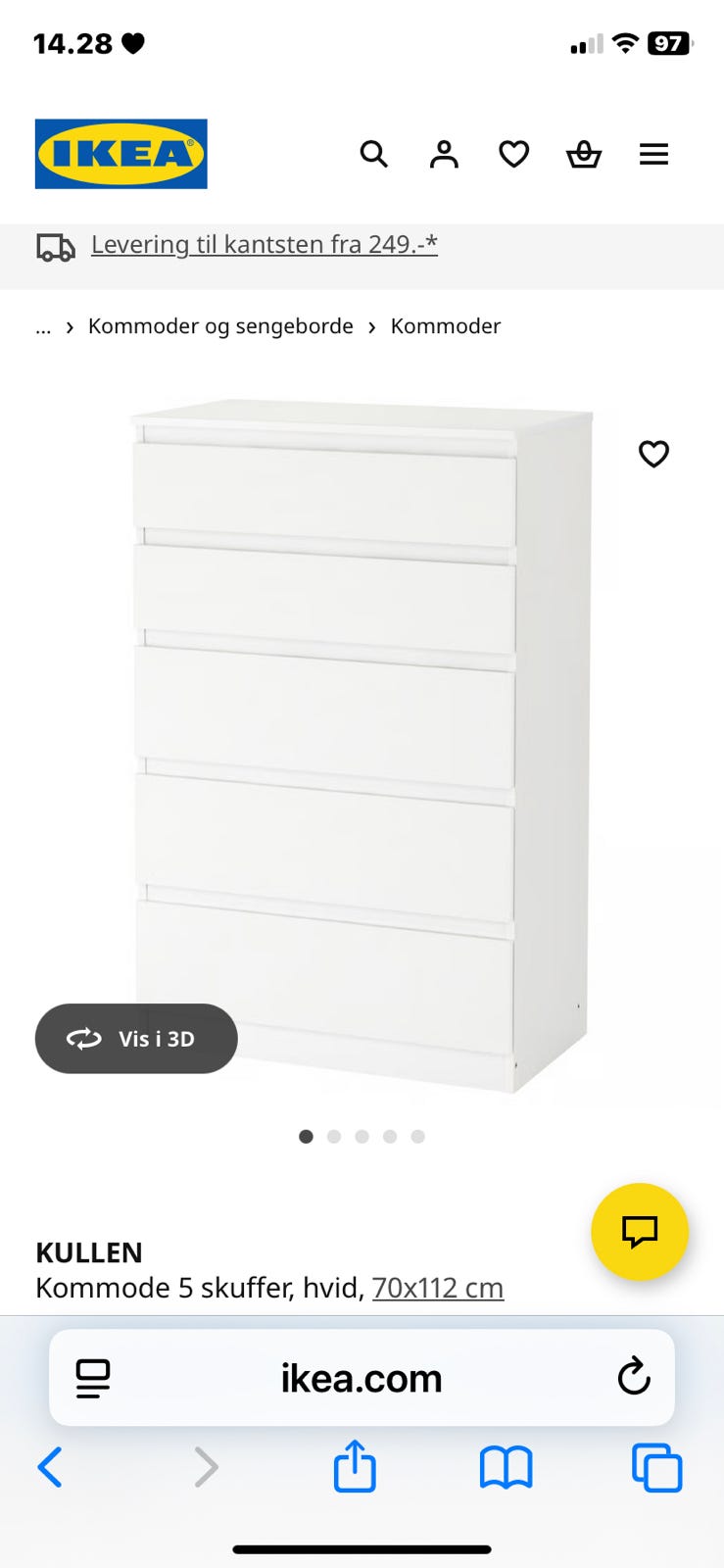Open 'Levering til kantsten fra 249.-*' link
The width and height of the screenshot is (724, 1568).
264,244
